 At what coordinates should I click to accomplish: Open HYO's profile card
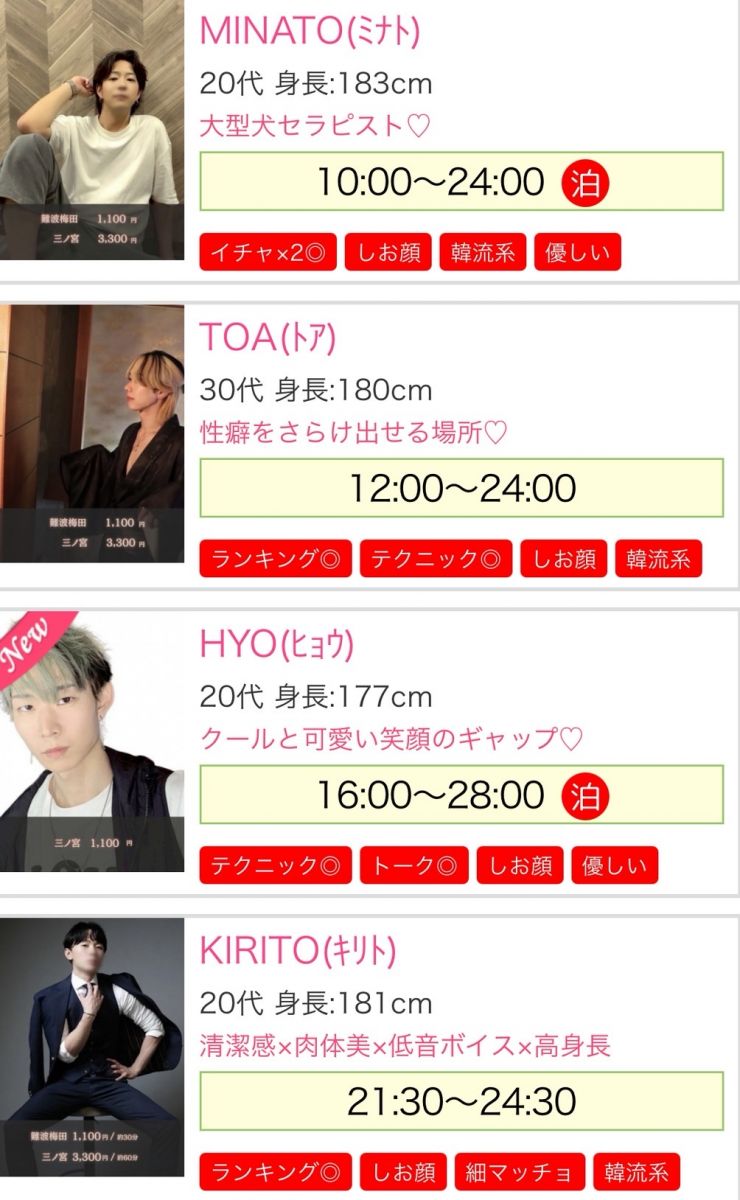(277, 644)
